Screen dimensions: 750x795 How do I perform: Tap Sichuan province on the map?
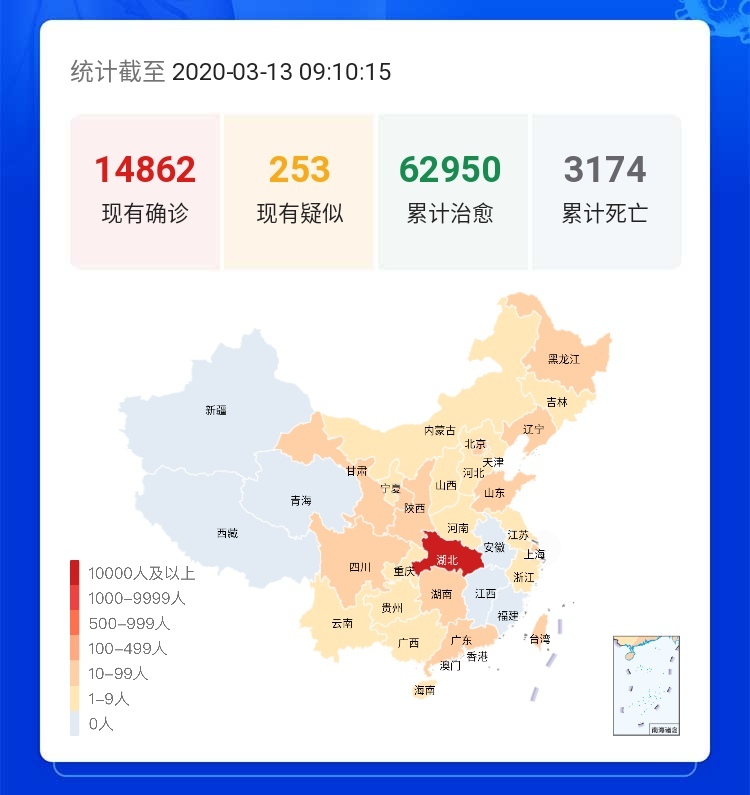[359, 567]
